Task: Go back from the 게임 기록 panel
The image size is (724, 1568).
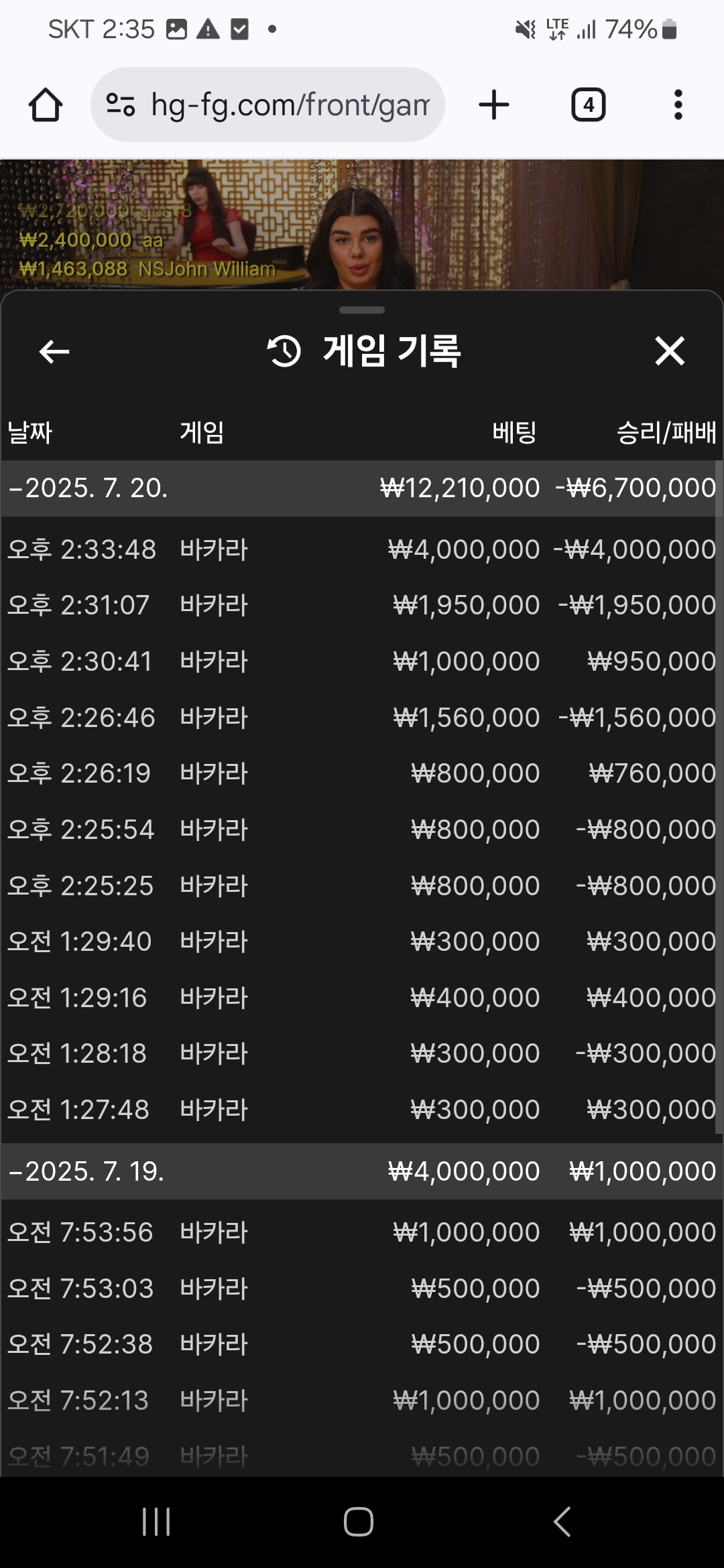Action: [54, 351]
